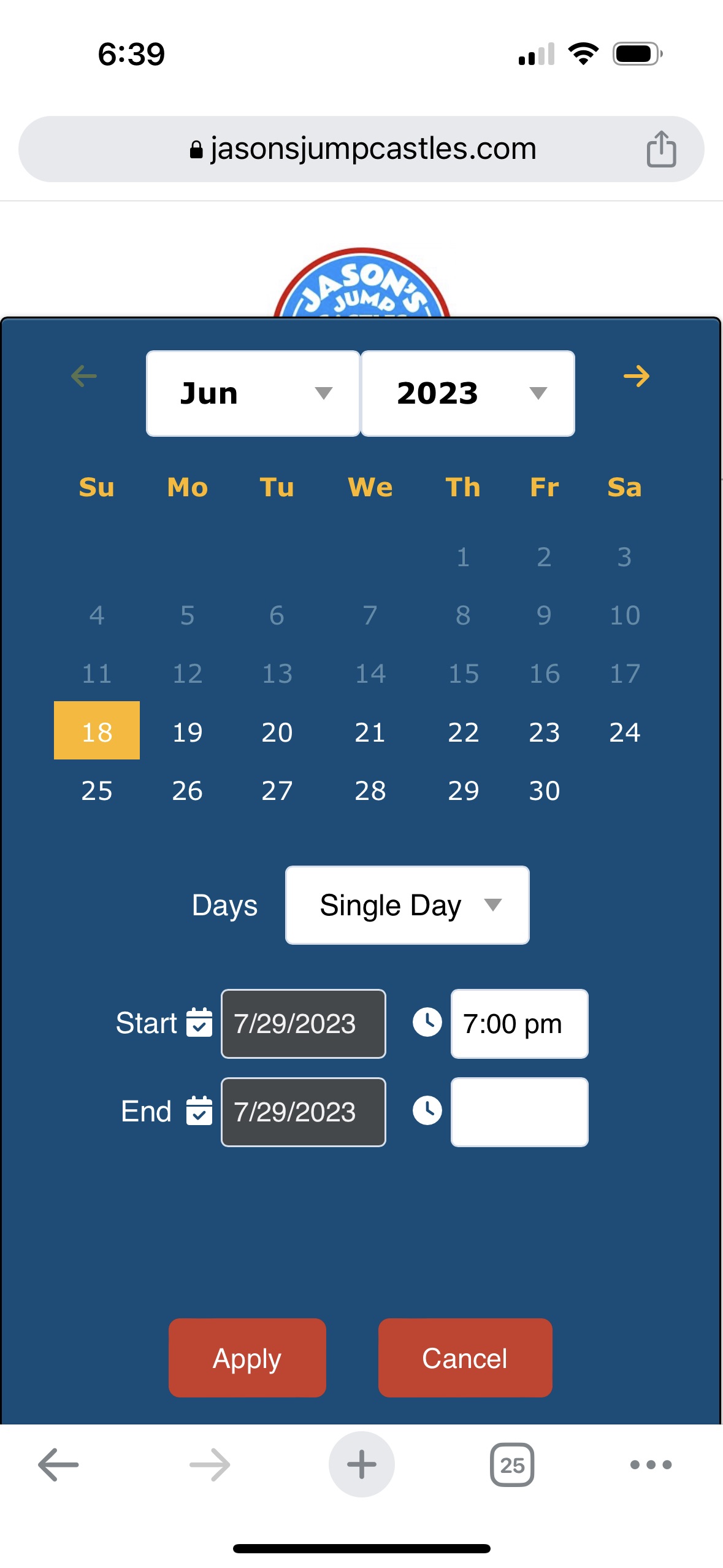Go to the next month arrow
This screenshot has height=1568, width=723.
(x=636, y=376)
